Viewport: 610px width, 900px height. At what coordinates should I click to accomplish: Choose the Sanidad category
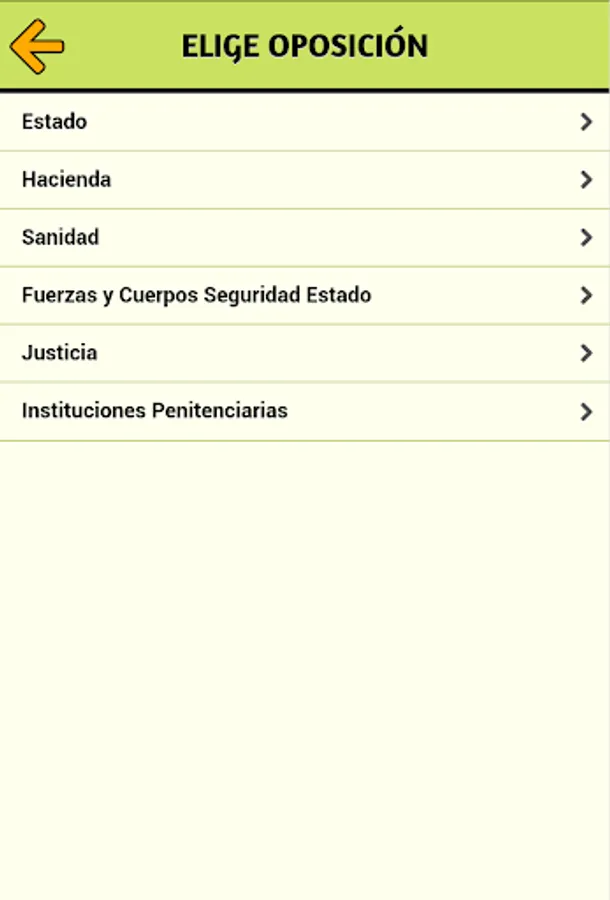point(304,238)
